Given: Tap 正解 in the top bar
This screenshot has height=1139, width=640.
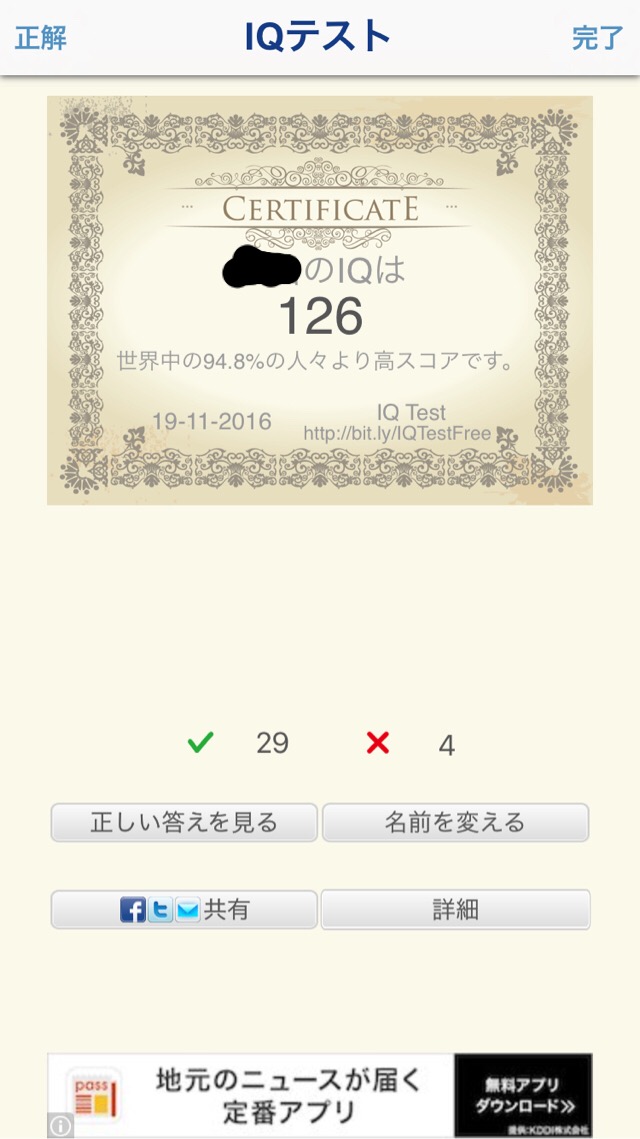Looking at the screenshot, I should [x=41, y=38].
